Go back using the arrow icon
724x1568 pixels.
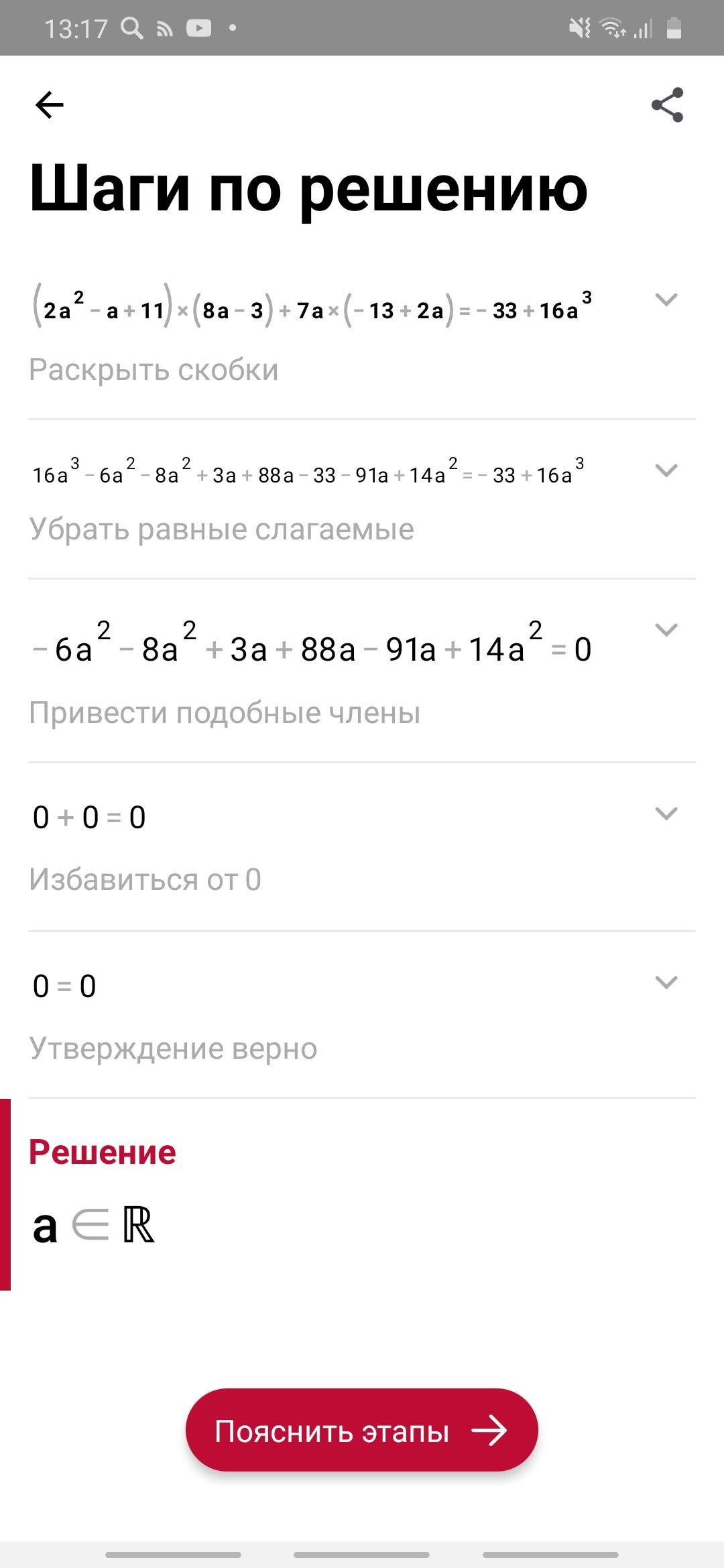[x=49, y=105]
